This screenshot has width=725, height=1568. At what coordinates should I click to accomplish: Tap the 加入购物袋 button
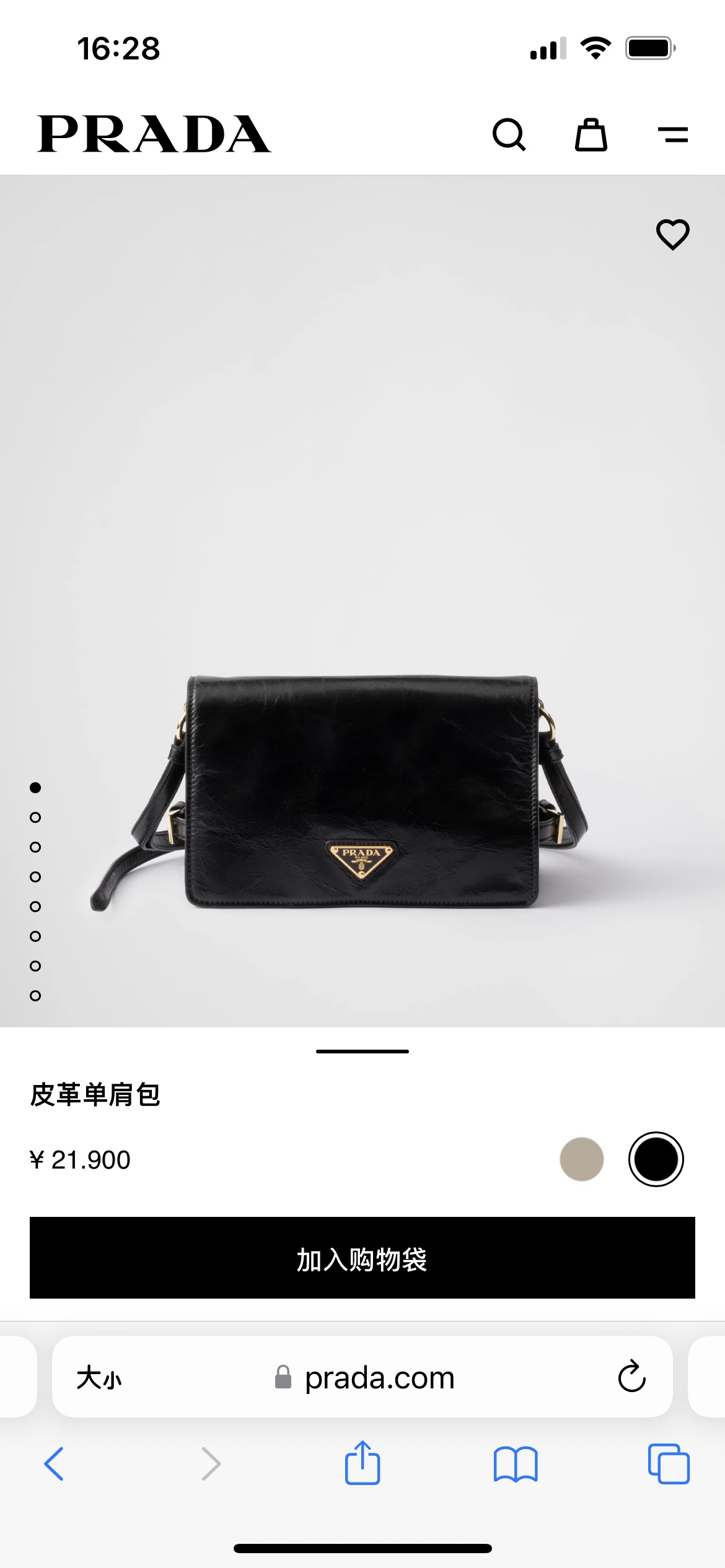(x=362, y=1258)
